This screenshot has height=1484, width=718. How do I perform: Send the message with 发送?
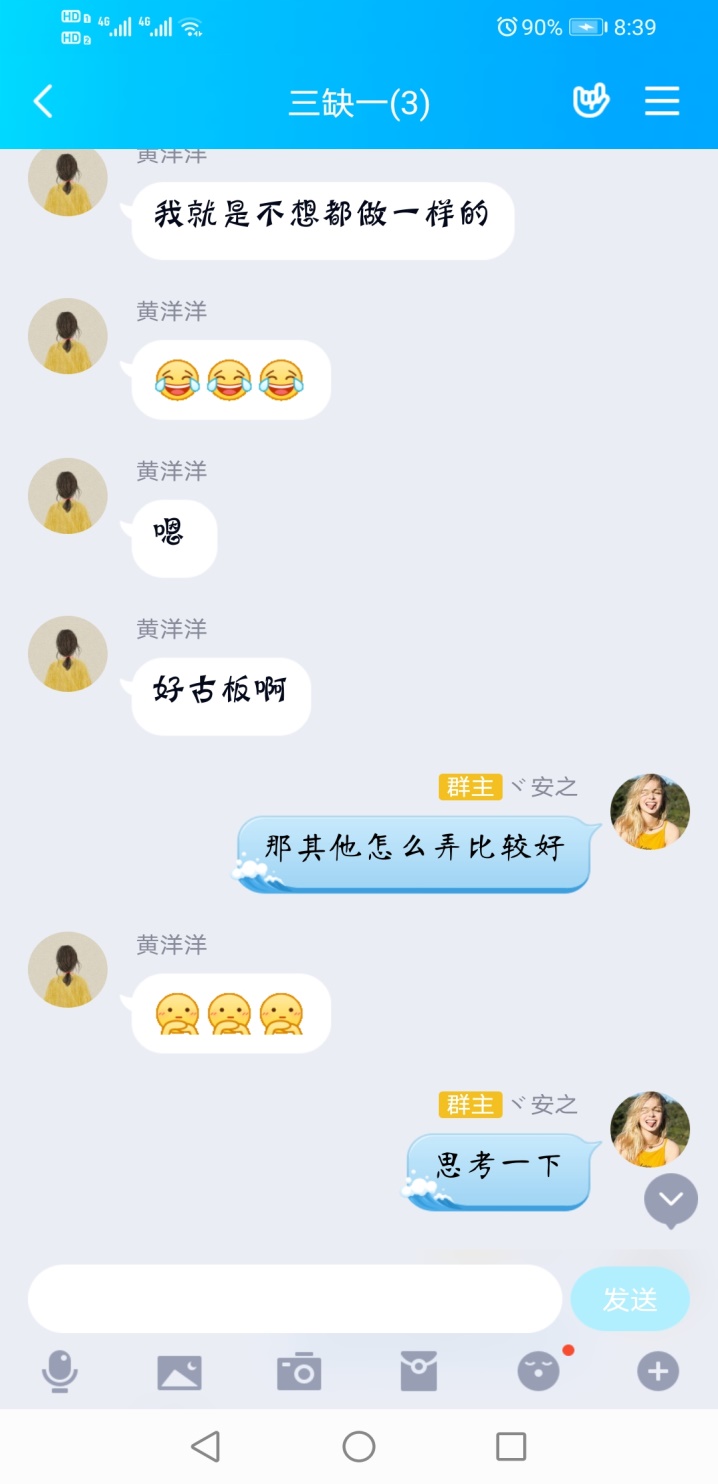[630, 1299]
